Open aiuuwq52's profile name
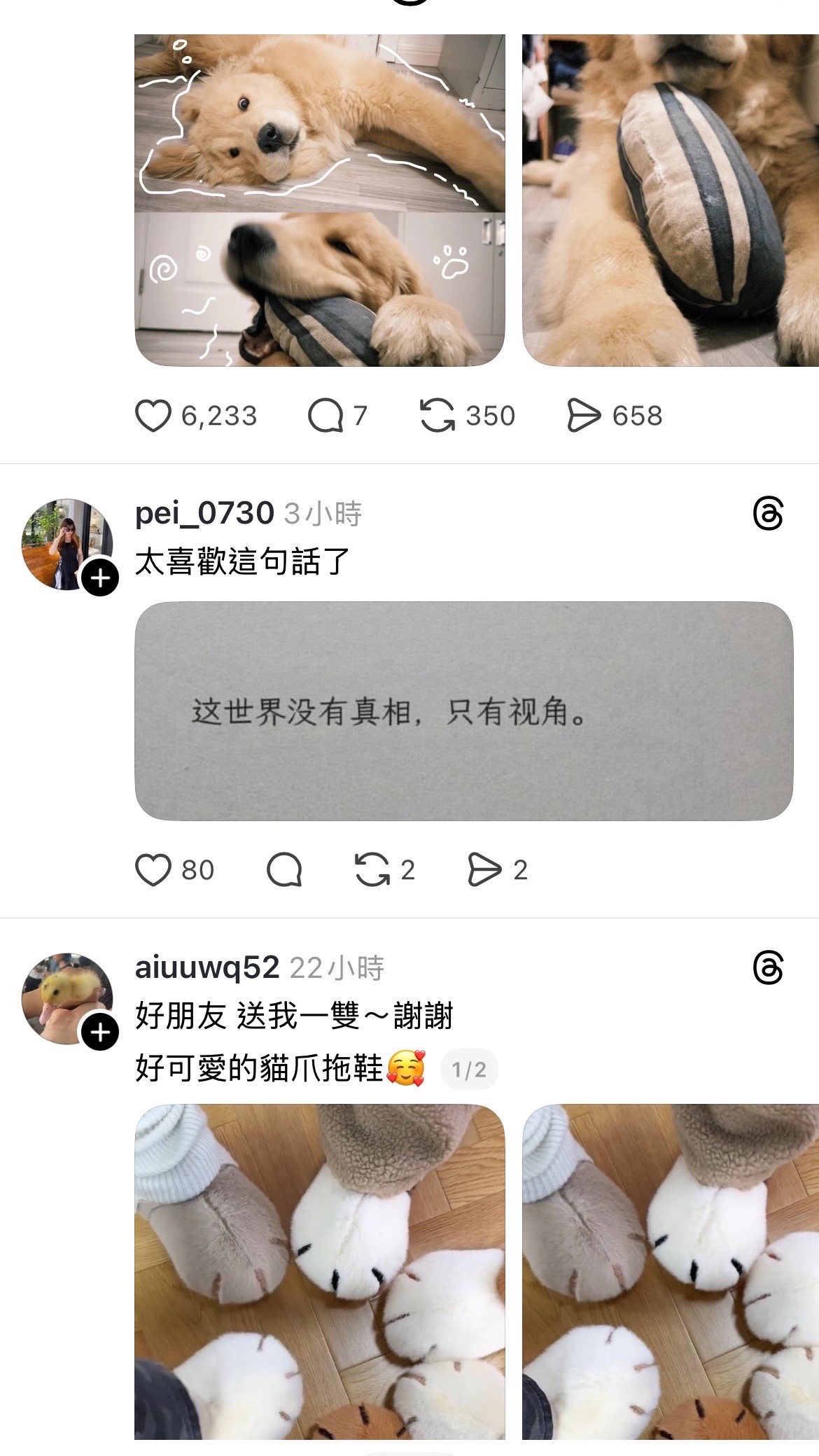Screen dimensions: 819x1456 pyautogui.click(x=206, y=968)
